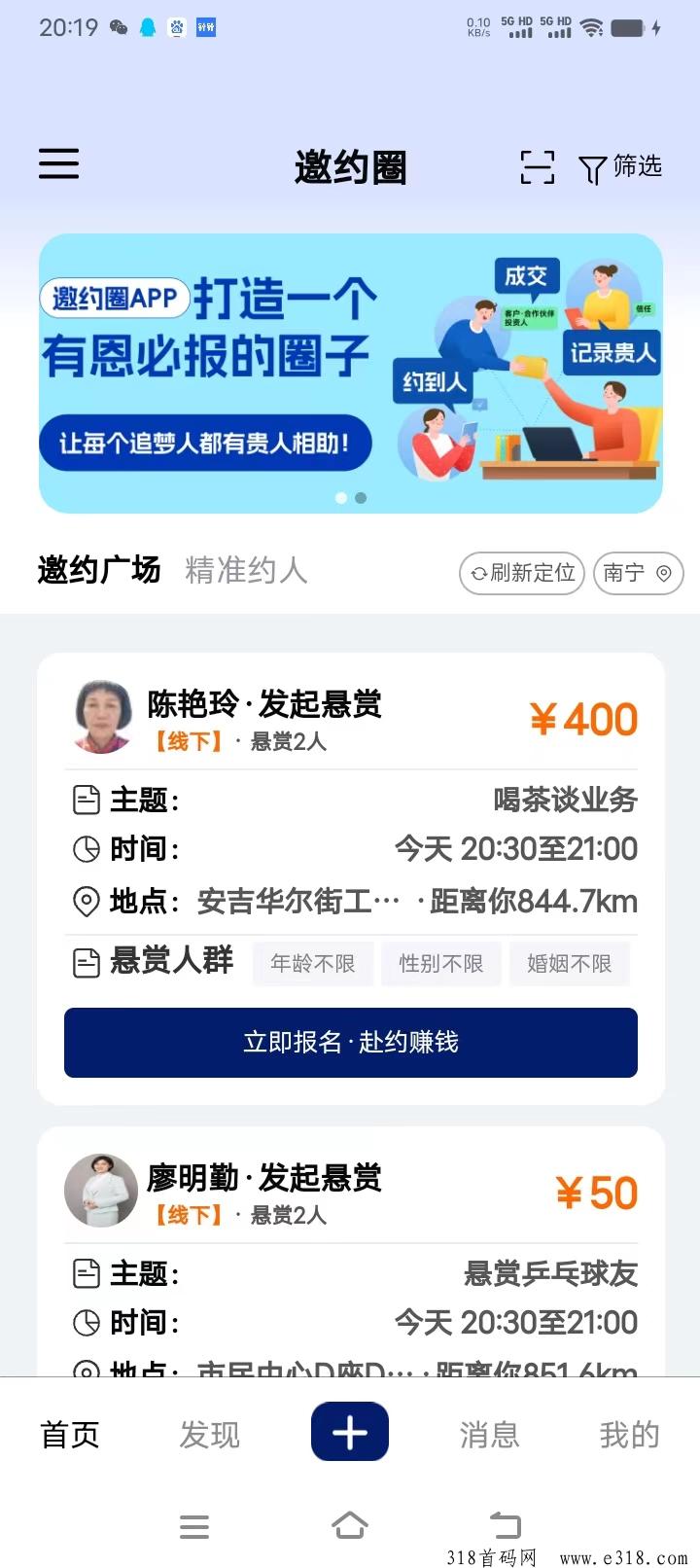This screenshot has height=1568, width=700.
Task: Open the hamburger drawer menu
Action: pyautogui.click(x=58, y=163)
